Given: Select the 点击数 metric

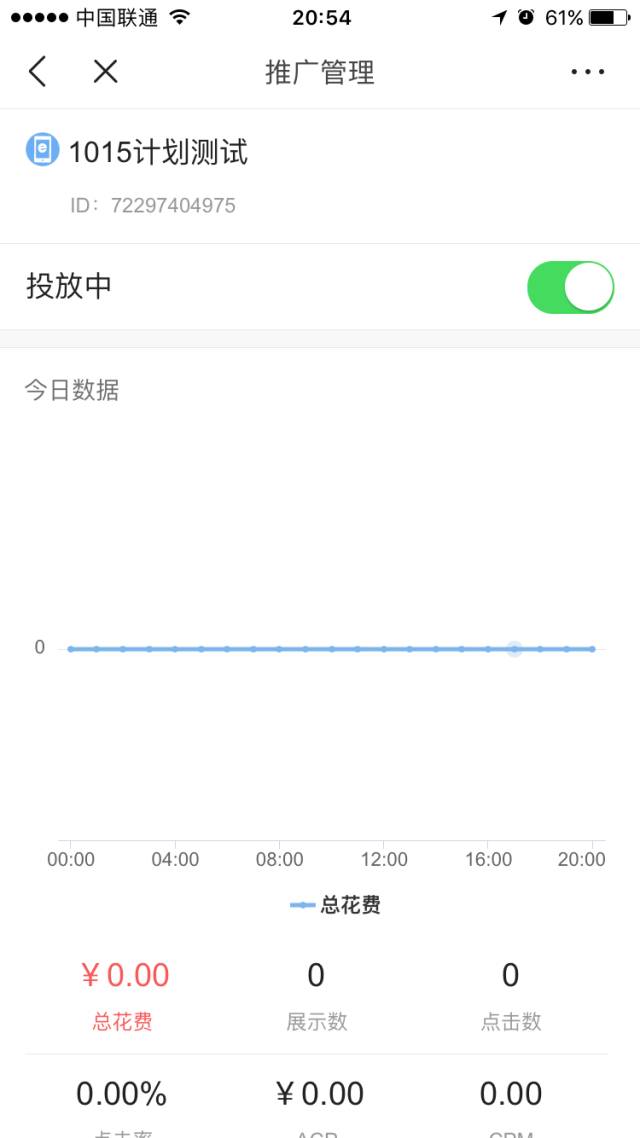Looking at the screenshot, I should coord(510,995).
